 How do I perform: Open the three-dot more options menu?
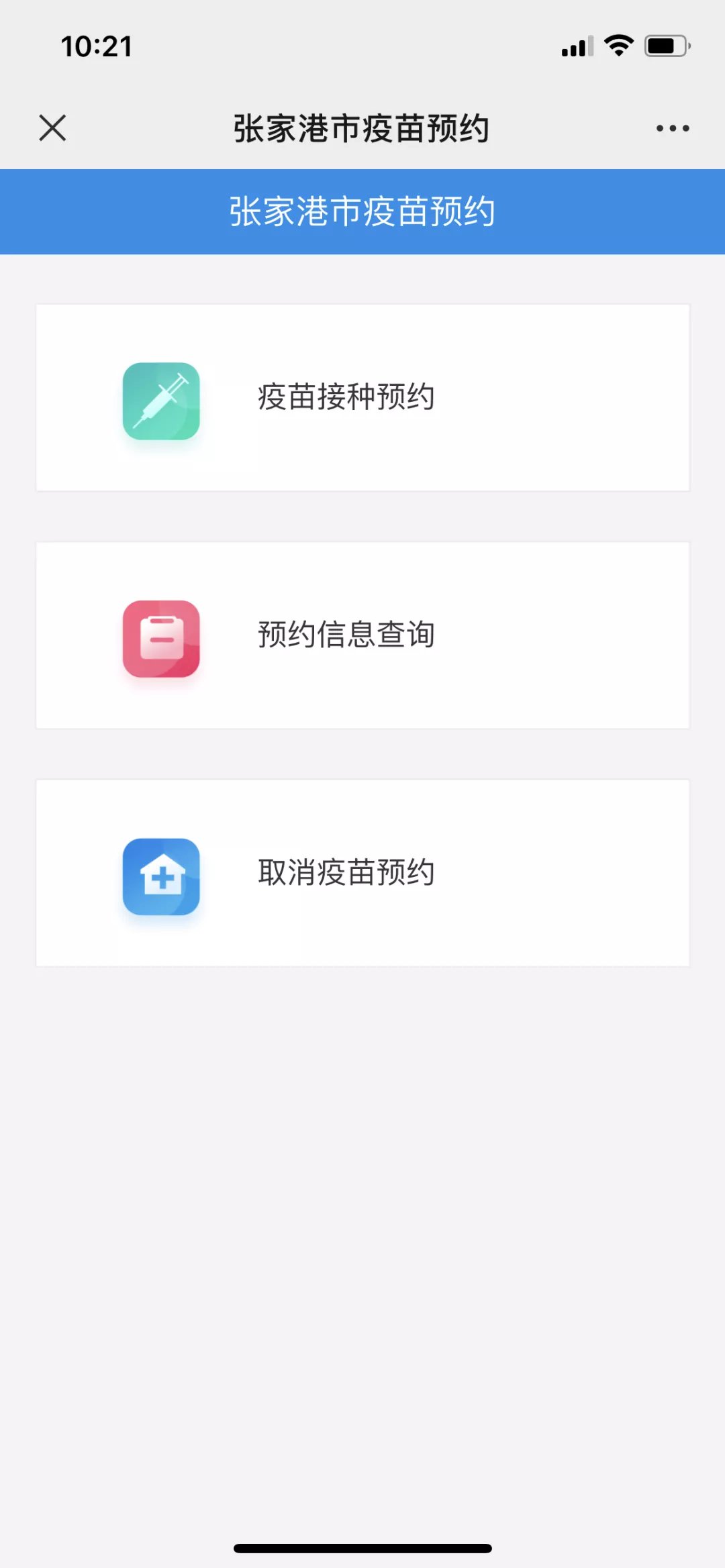673,128
